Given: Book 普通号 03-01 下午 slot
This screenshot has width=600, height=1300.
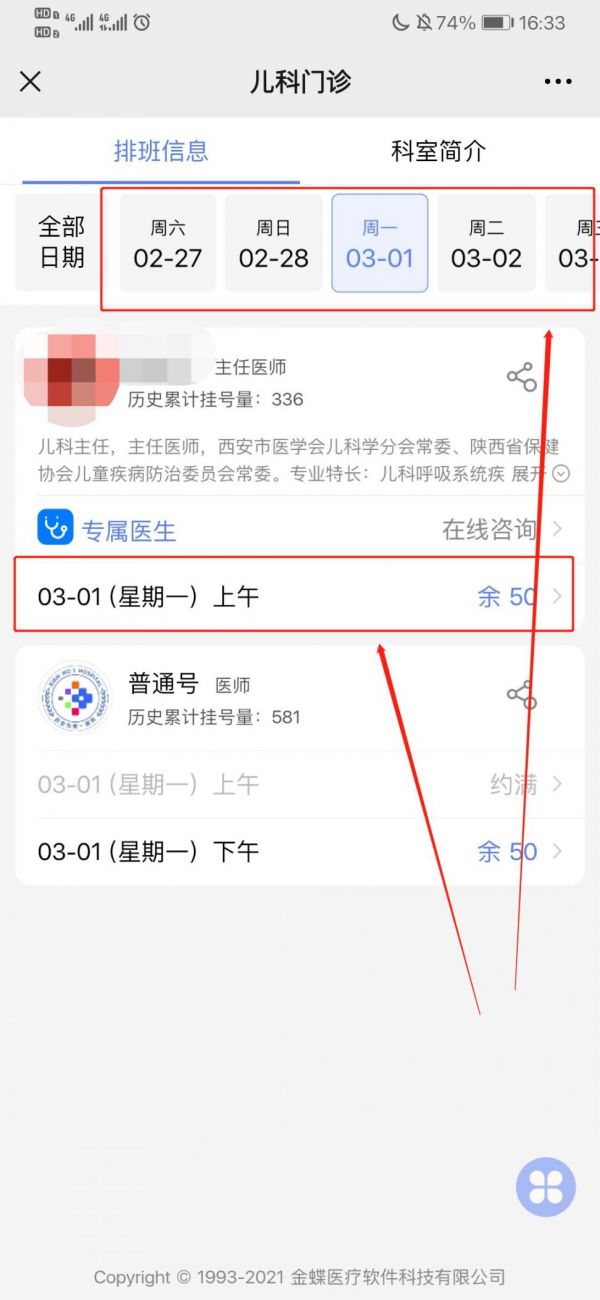Looking at the screenshot, I should point(300,852).
